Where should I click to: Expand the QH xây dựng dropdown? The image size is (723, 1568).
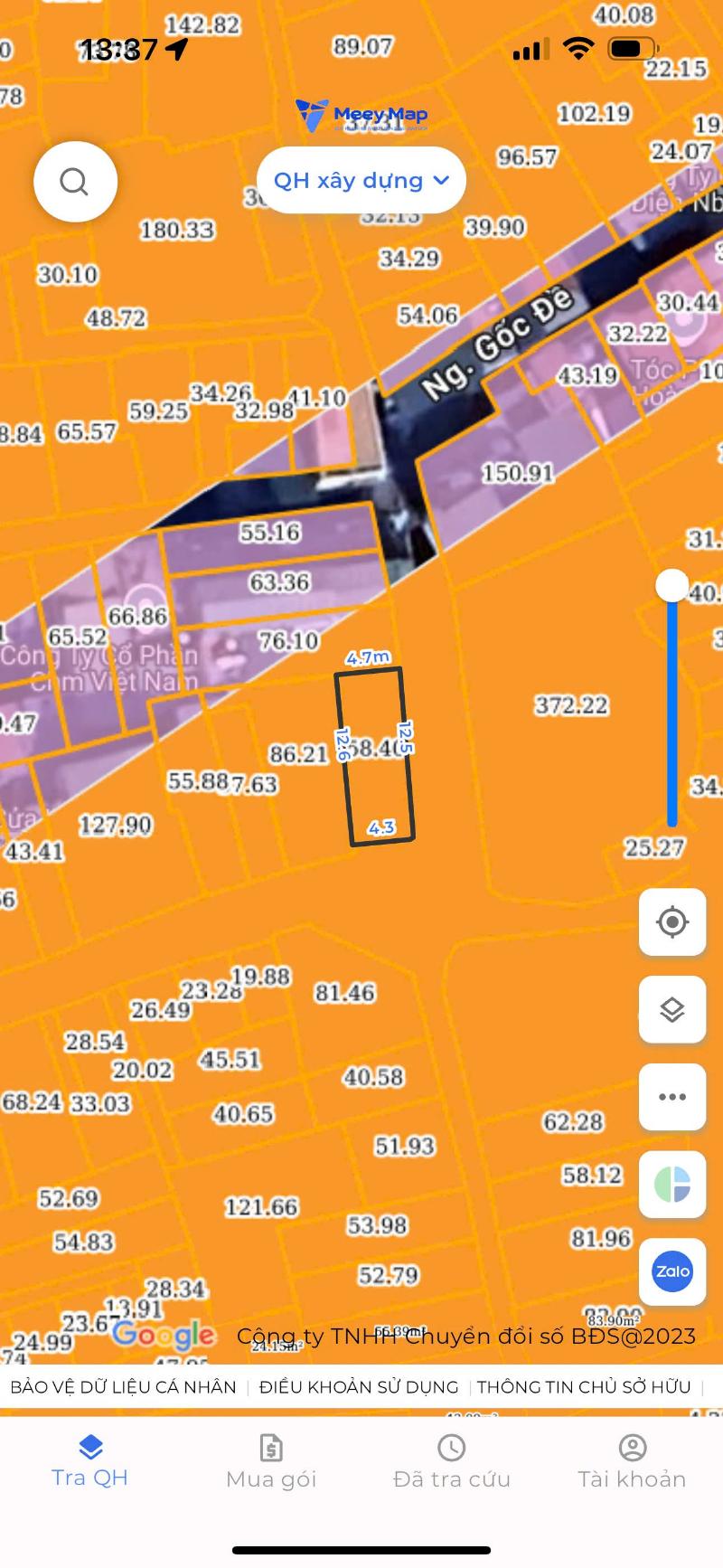point(361,181)
